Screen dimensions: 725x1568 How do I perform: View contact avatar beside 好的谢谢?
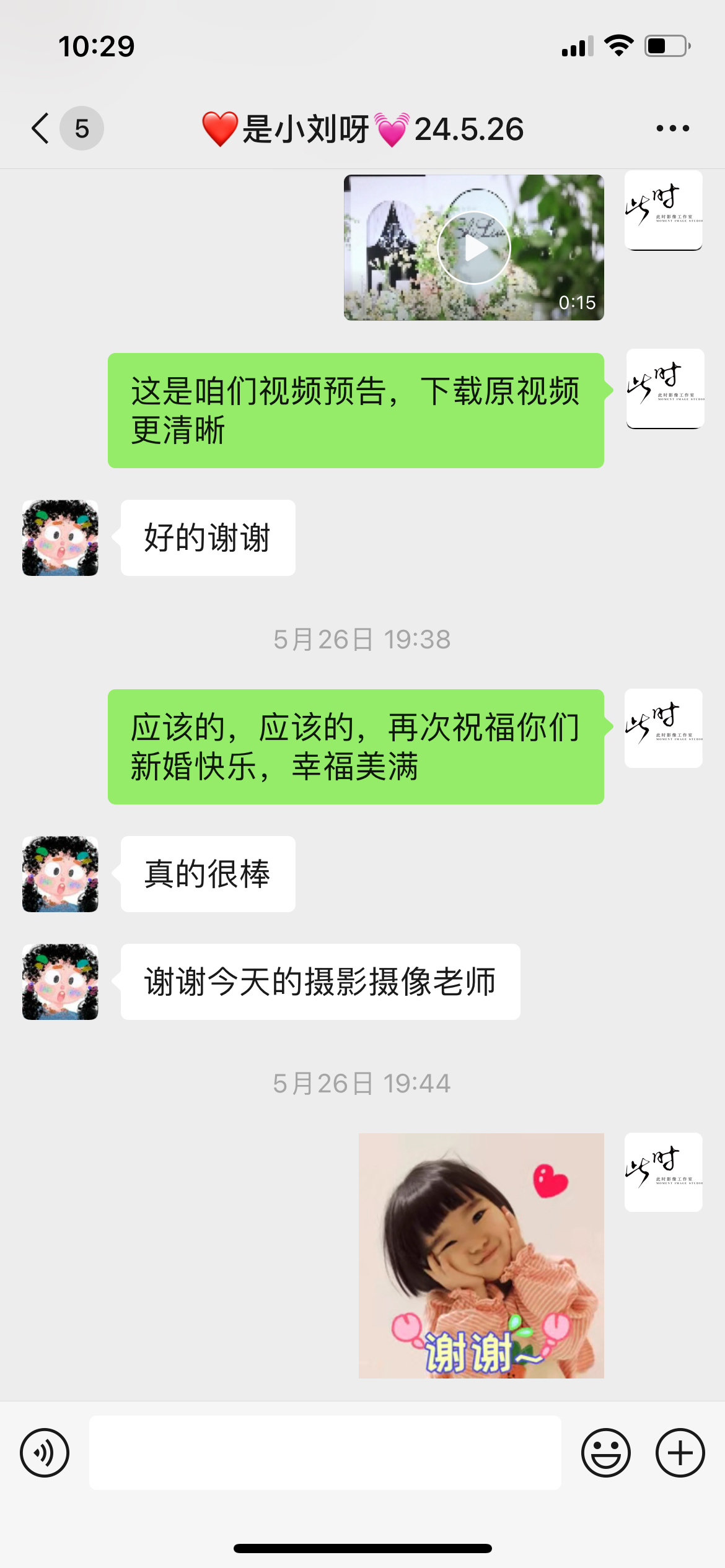click(60, 538)
